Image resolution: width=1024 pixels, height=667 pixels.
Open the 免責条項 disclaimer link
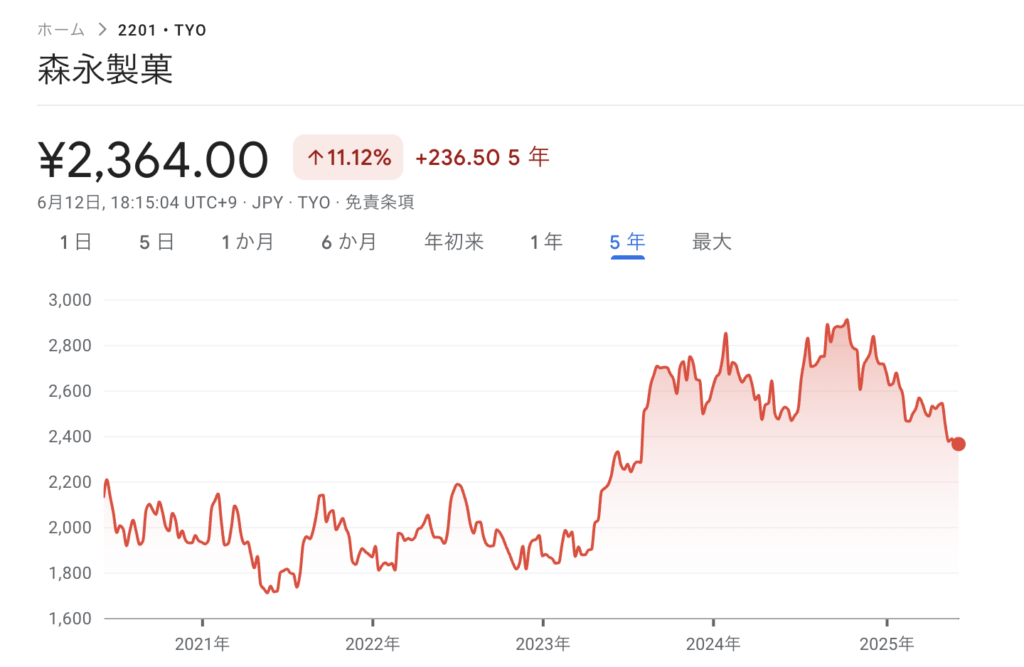[x=379, y=202]
